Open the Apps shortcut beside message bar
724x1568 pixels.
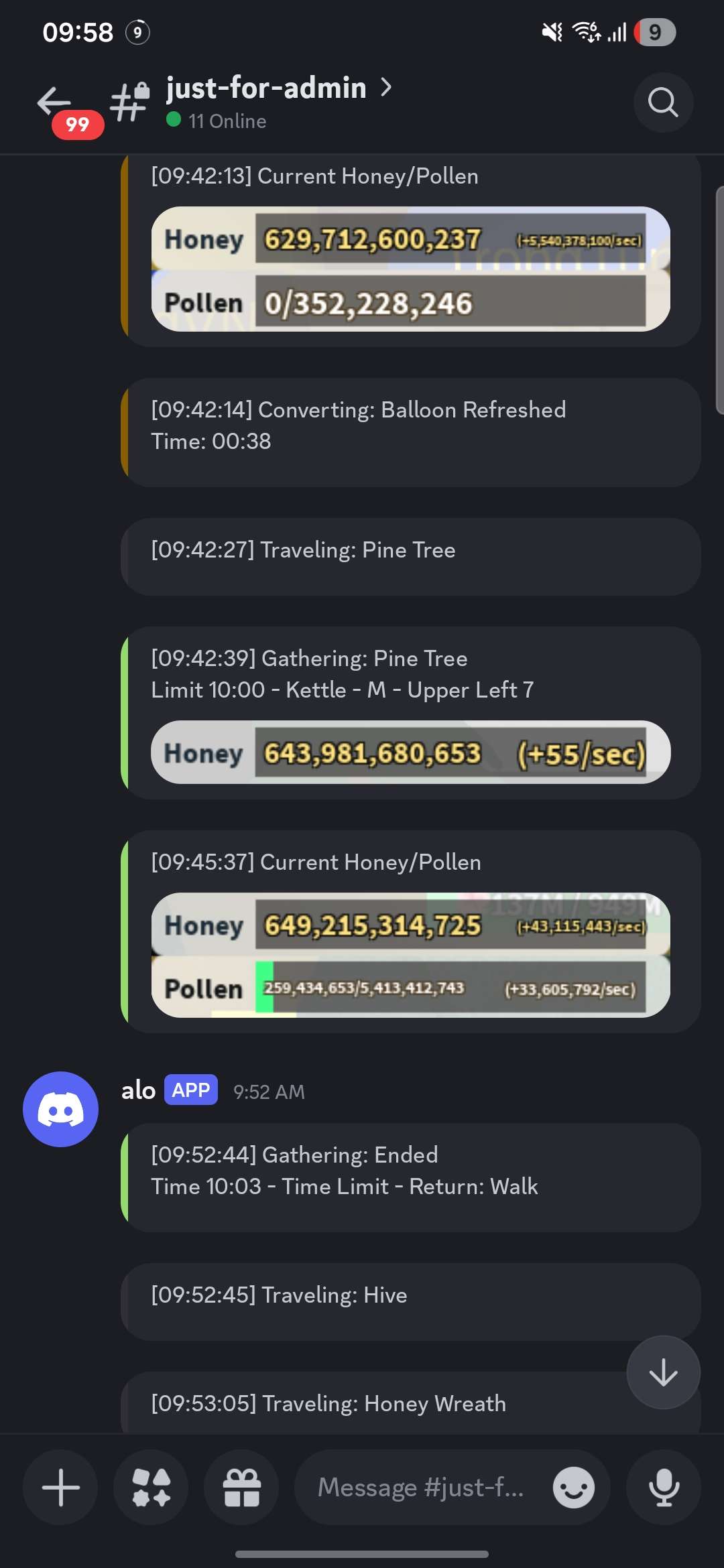[x=151, y=1488]
